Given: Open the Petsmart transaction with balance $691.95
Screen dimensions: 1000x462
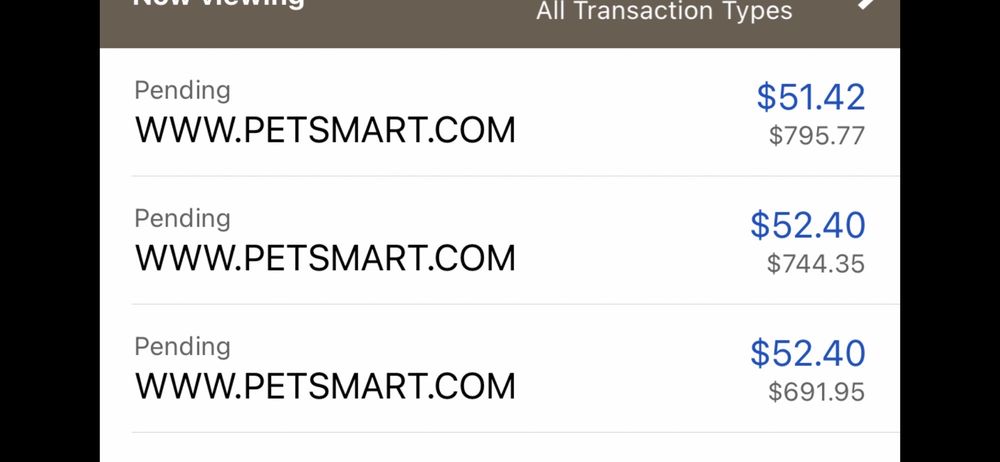Looking at the screenshot, I should [x=500, y=369].
